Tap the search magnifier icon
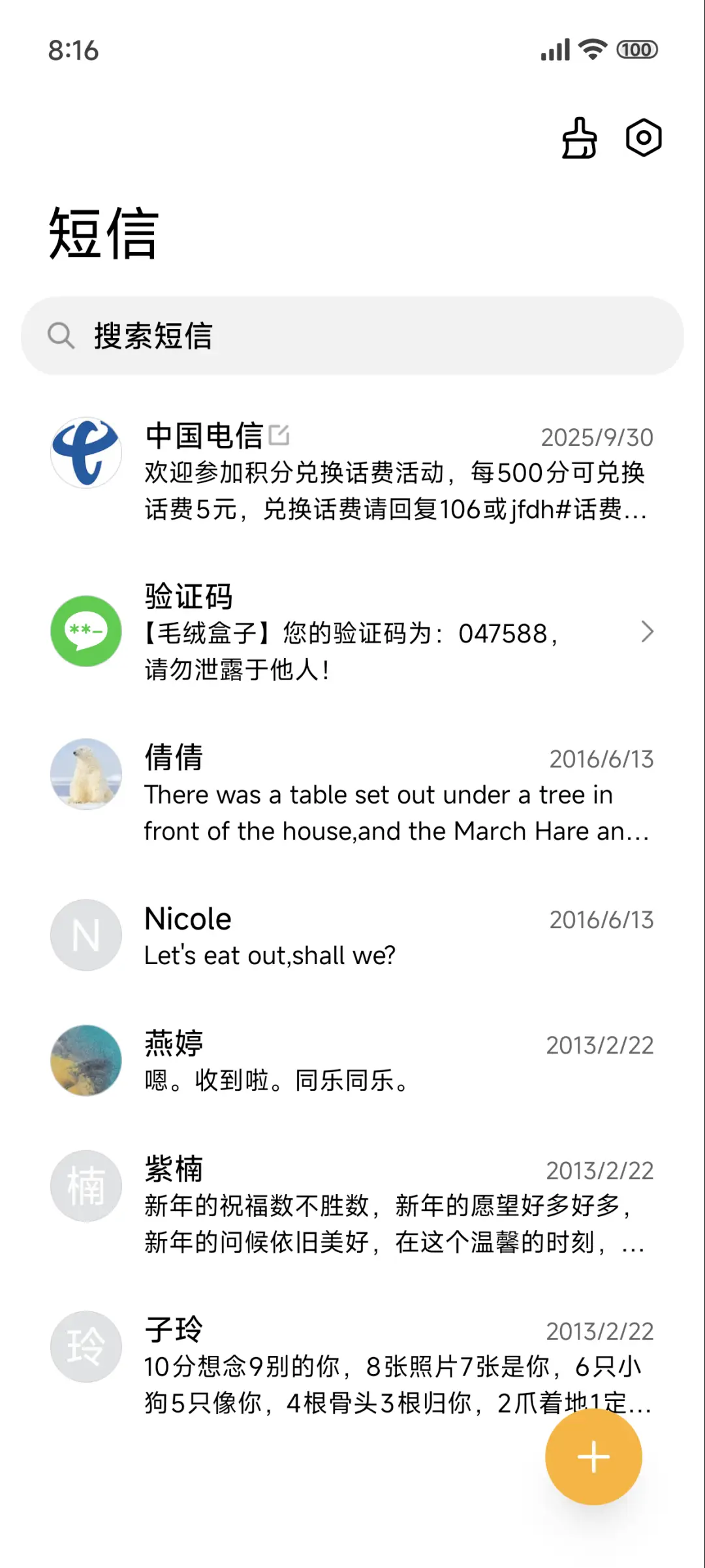The height and width of the screenshot is (1568, 705). click(61, 336)
